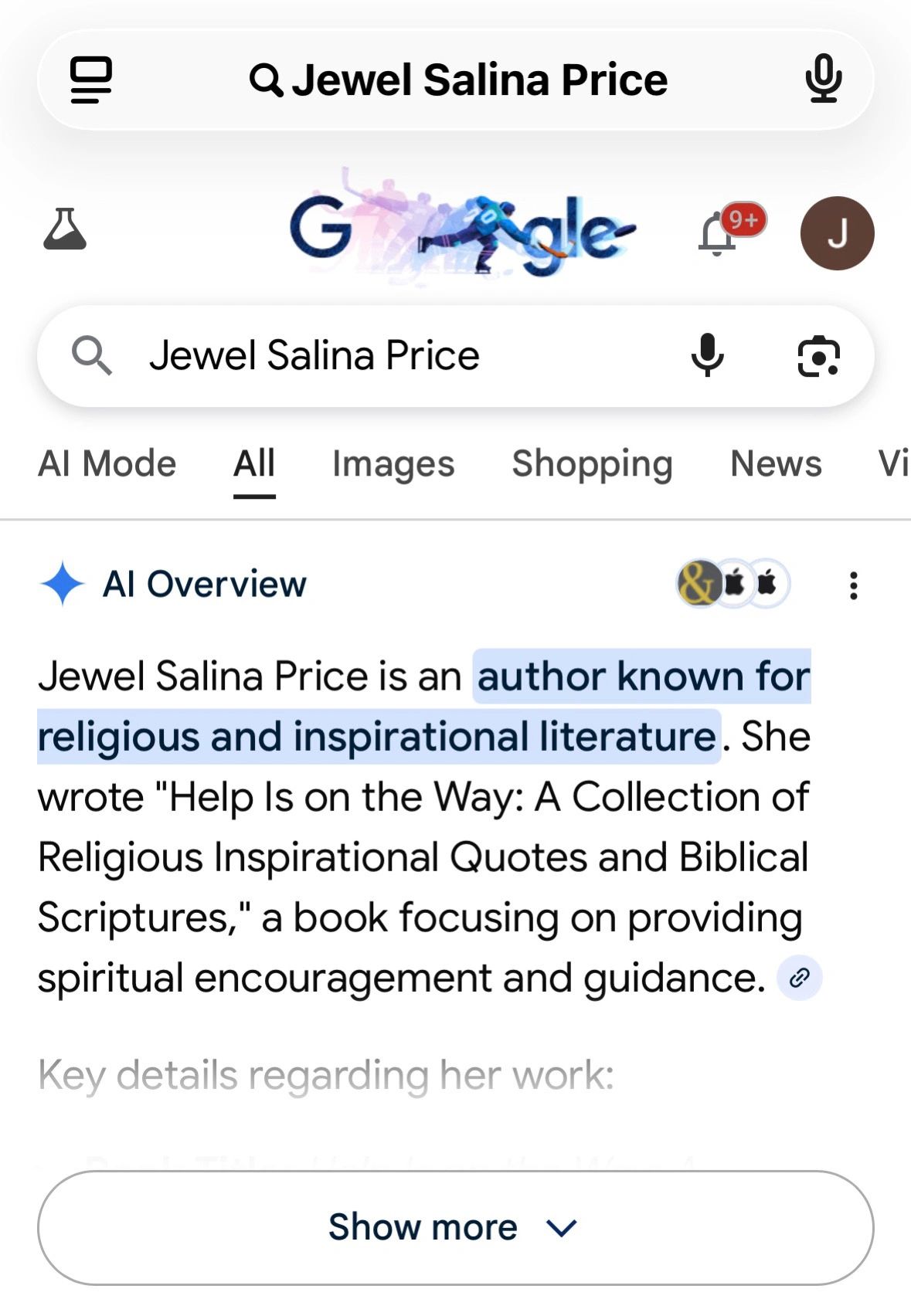Screen dimensions: 911x1316
Task: View AI Overview source icons
Action: pyautogui.click(x=733, y=583)
